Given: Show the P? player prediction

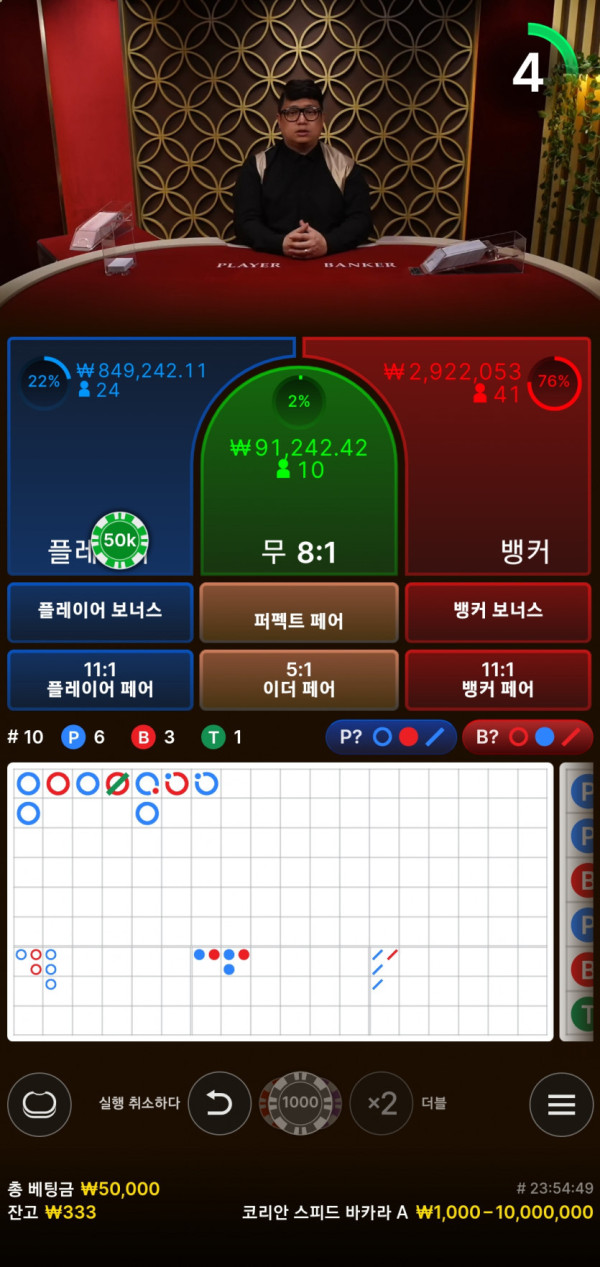Looking at the screenshot, I should click(x=391, y=737).
